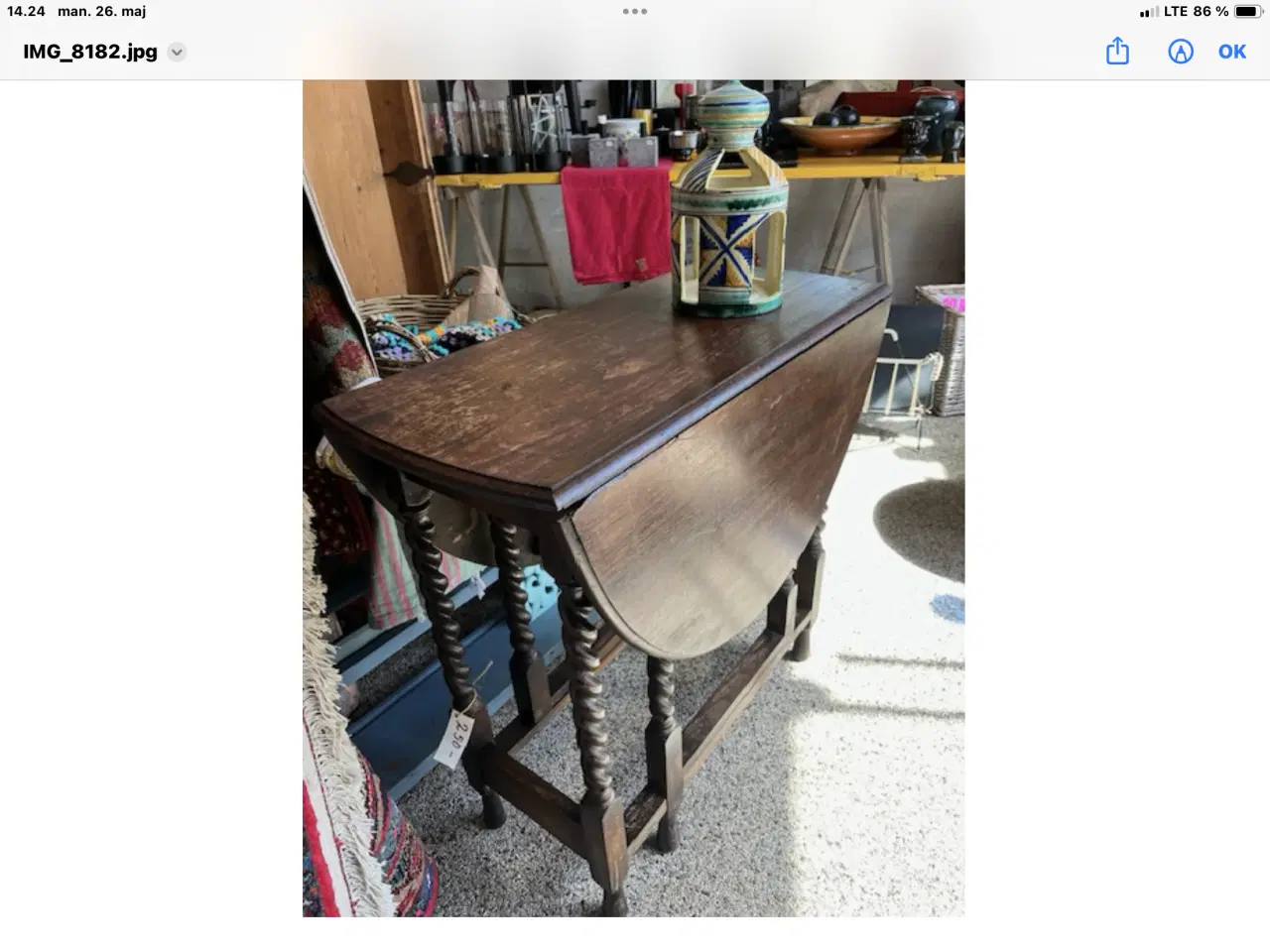Screen dimensions: 1270x952
Task: Open the markup pen tool
Action: [1181, 52]
